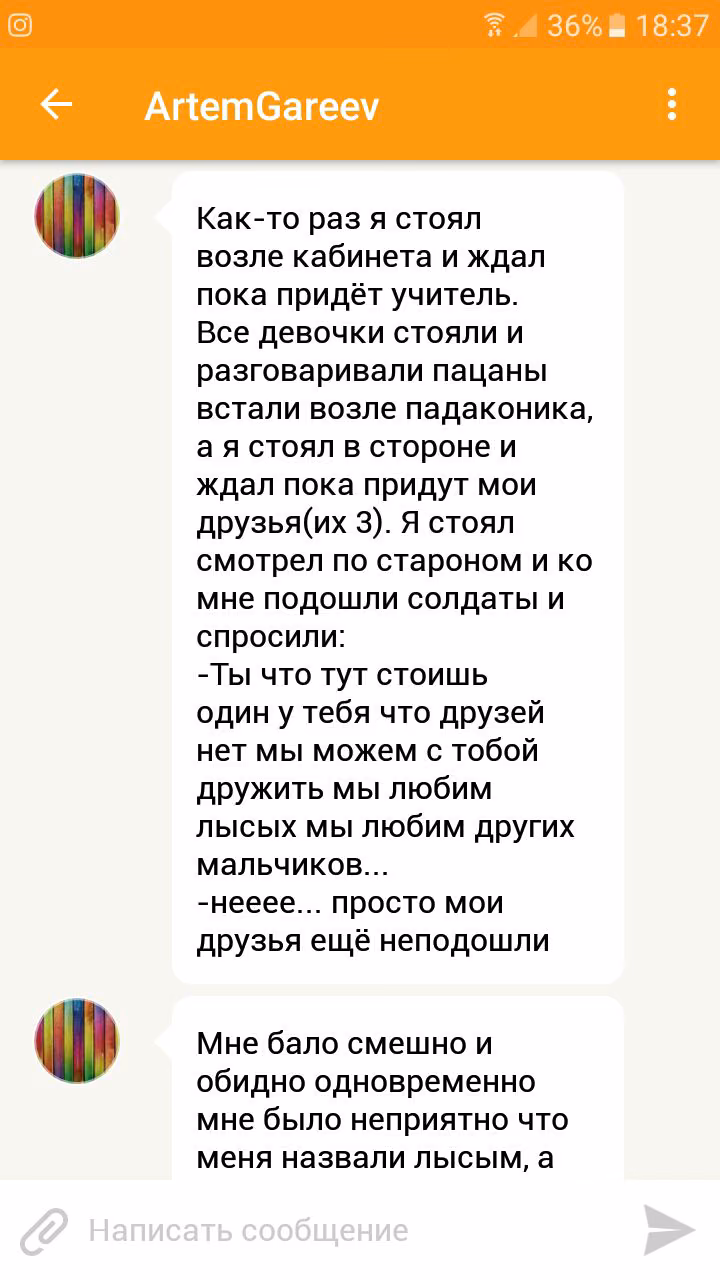Open the avatar beside the 'Мне бало смешно' message

click(77, 1040)
